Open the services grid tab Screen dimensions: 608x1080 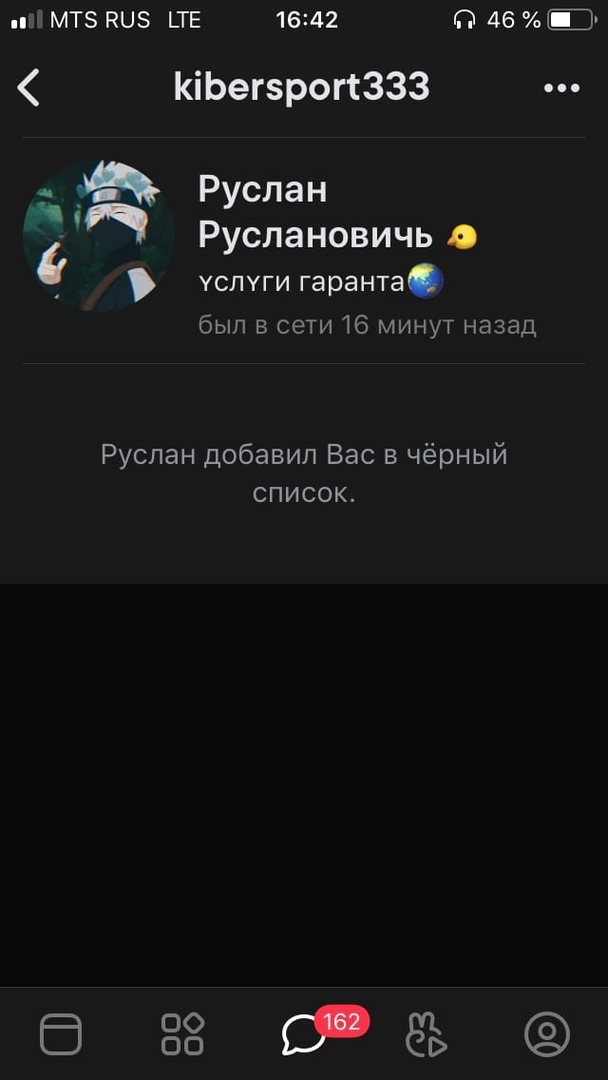click(183, 1034)
